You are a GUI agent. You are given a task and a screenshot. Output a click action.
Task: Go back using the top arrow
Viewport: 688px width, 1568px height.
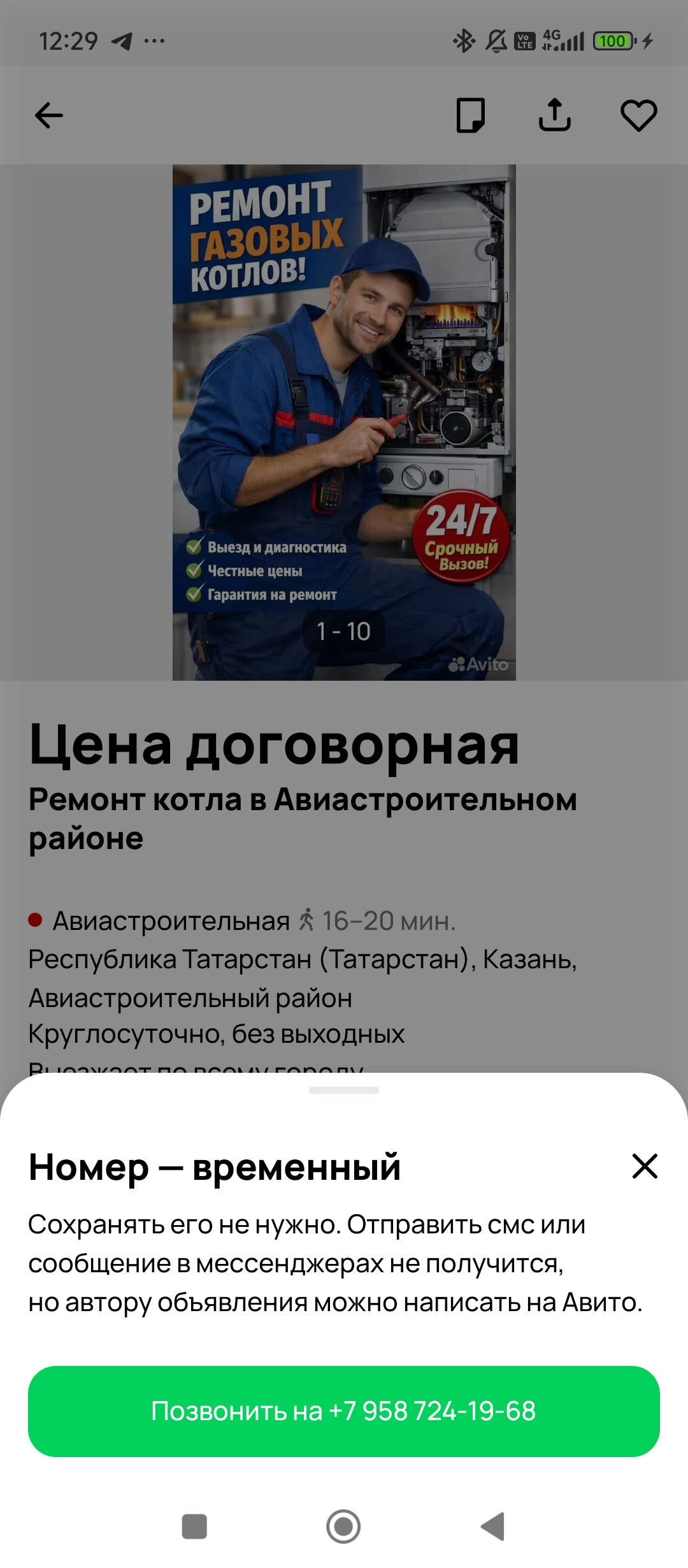[48, 115]
